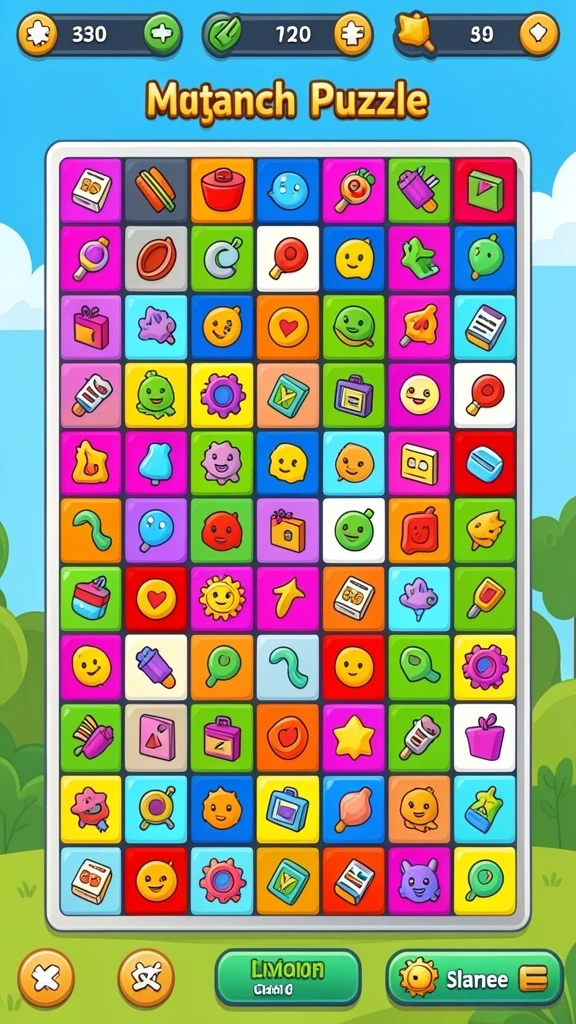The width and height of the screenshot is (576, 1024).
Task: Tap the Slanee button with sun icon
Action: (x=474, y=978)
